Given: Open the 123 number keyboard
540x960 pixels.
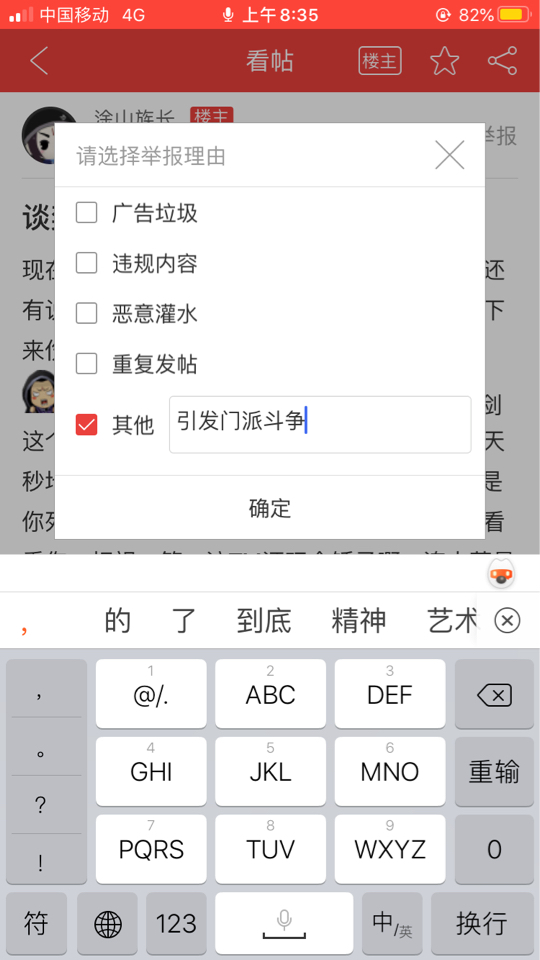Looking at the screenshot, I should coord(176,923).
